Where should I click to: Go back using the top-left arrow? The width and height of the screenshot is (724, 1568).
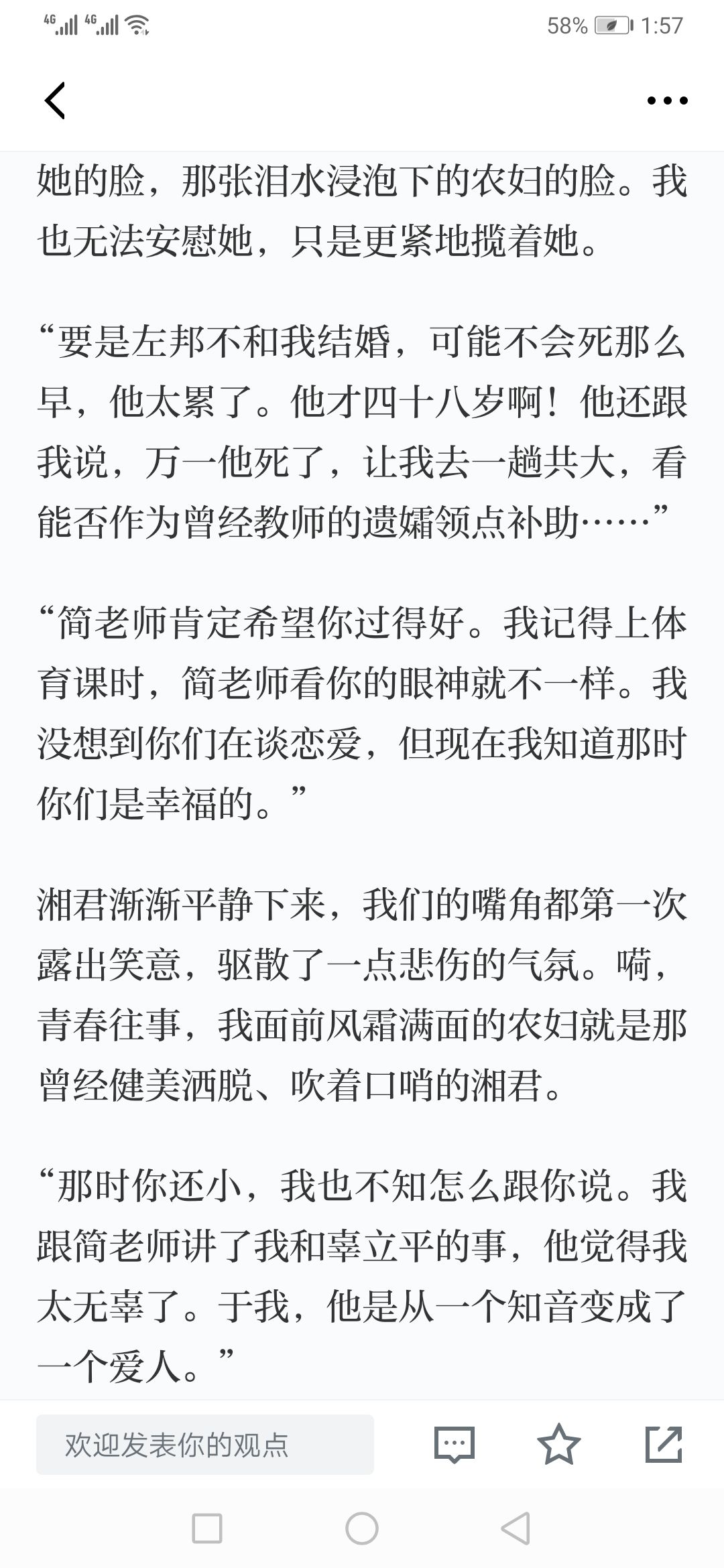[x=55, y=101]
